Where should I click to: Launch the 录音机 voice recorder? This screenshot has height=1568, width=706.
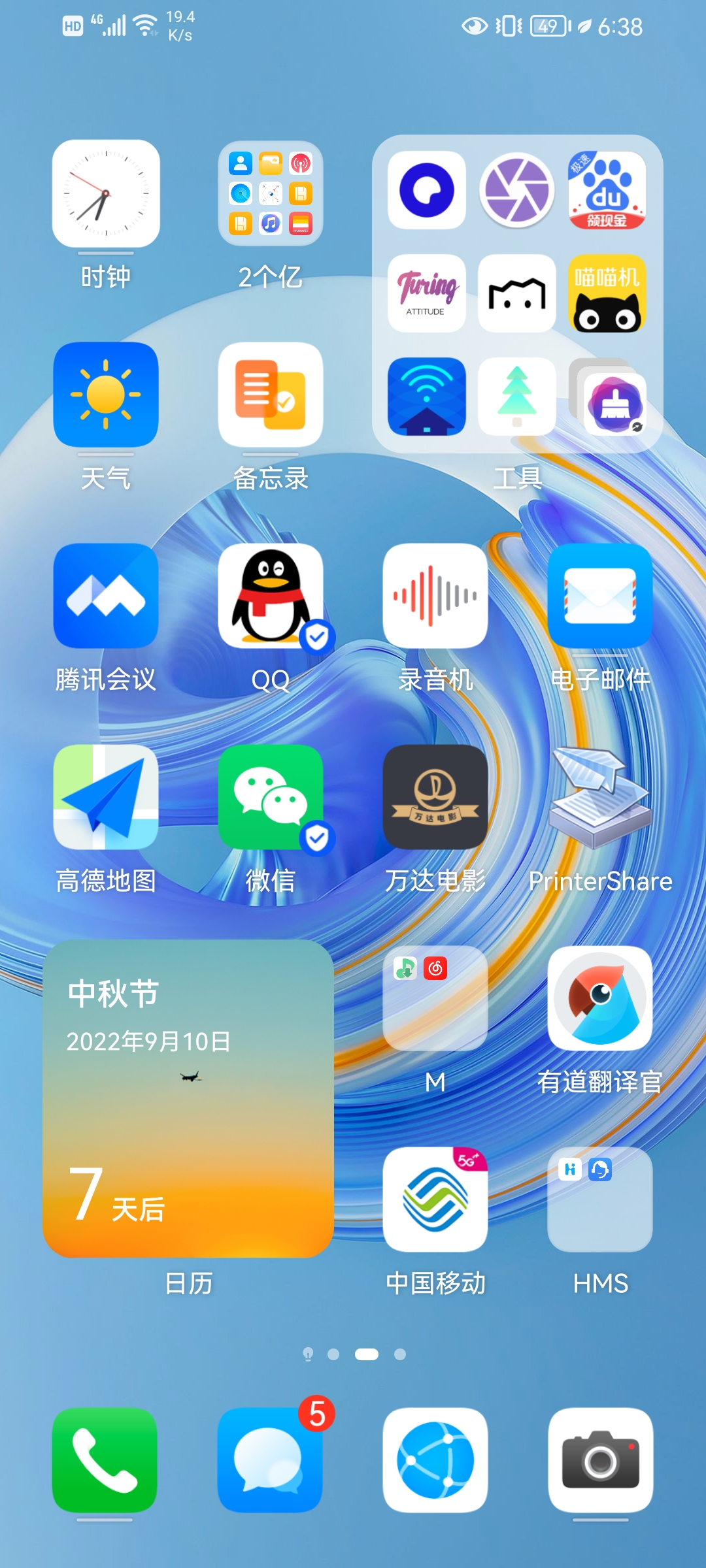[x=435, y=596]
